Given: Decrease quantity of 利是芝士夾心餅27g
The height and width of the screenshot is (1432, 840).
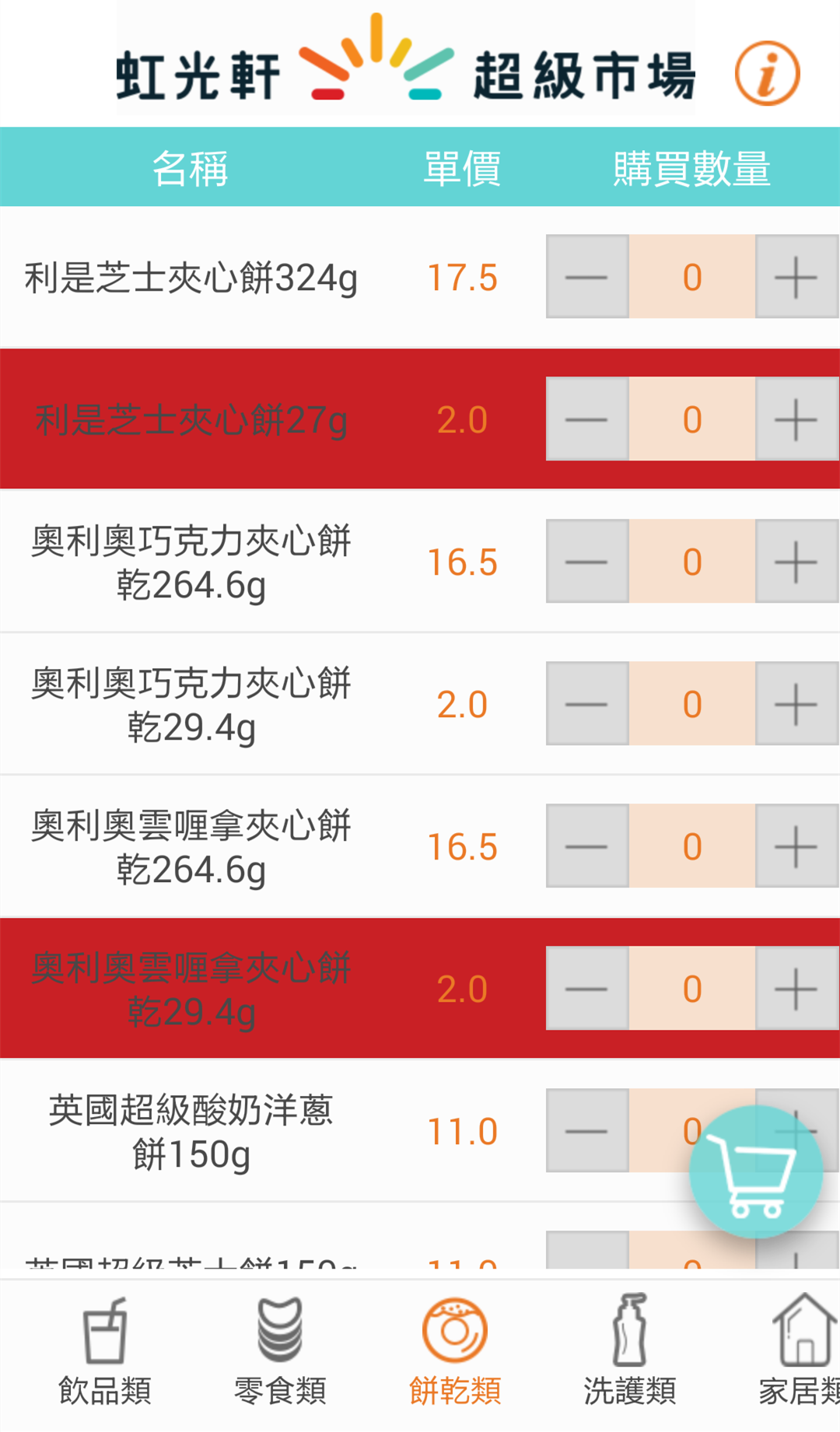Looking at the screenshot, I should point(586,418).
